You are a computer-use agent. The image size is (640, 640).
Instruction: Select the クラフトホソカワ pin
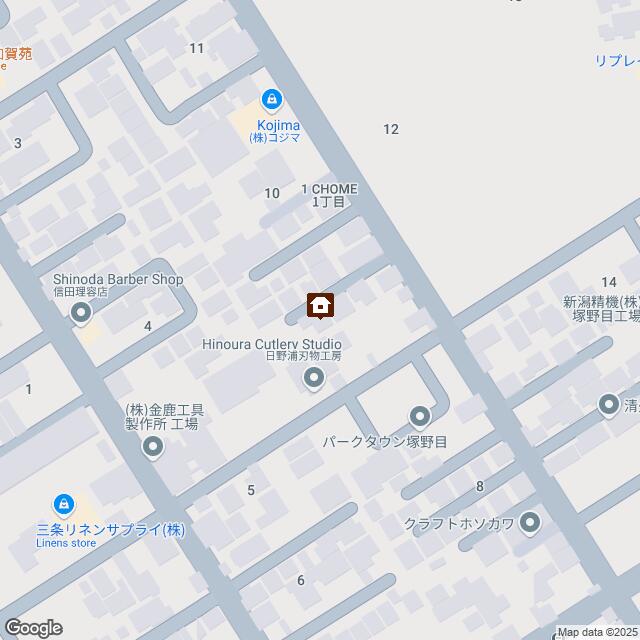(530, 521)
